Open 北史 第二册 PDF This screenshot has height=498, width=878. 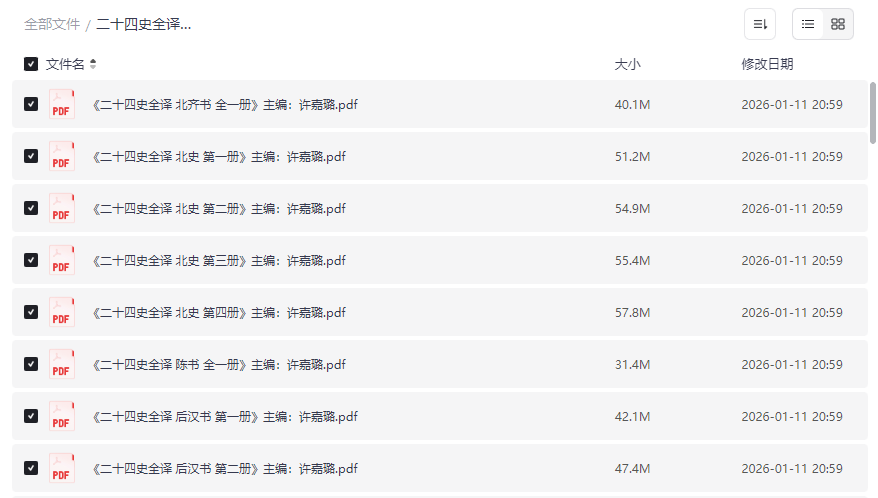218,209
